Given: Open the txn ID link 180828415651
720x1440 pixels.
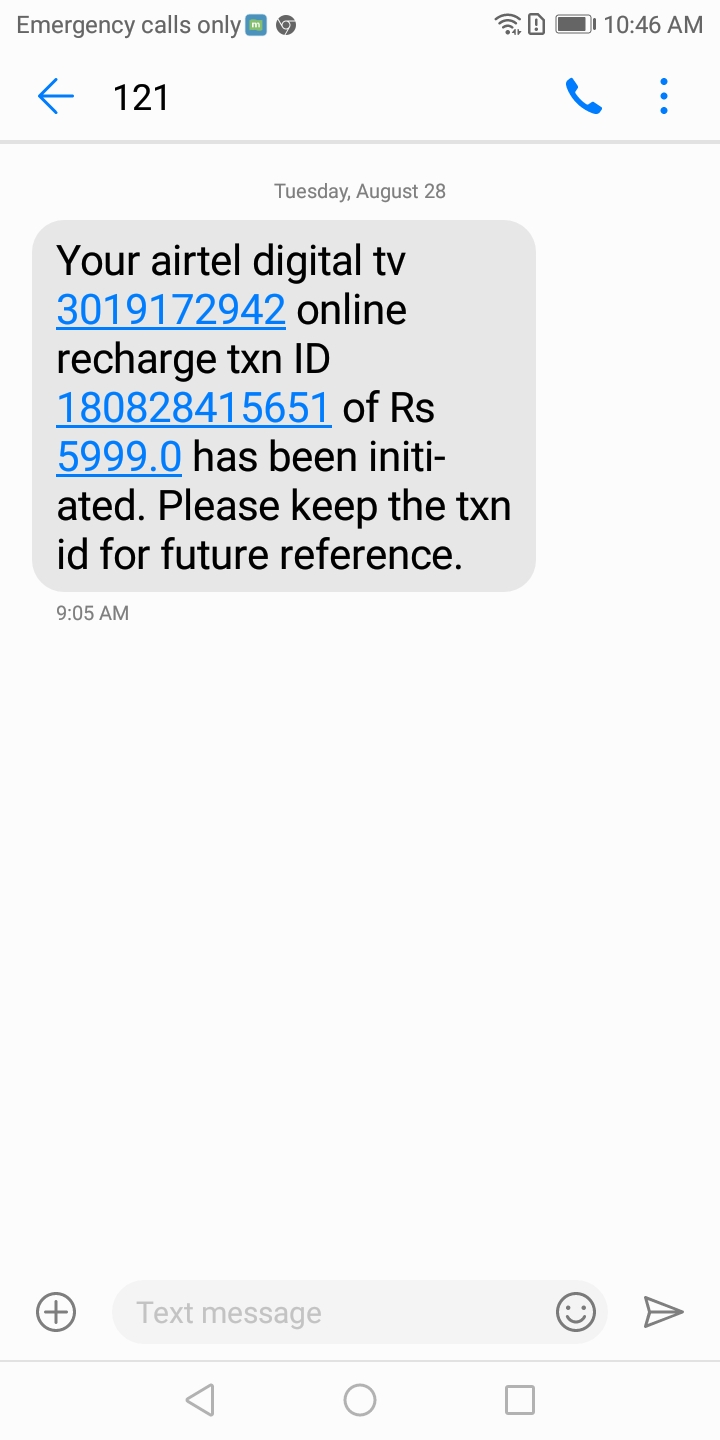Looking at the screenshot, I should point(194,408).
